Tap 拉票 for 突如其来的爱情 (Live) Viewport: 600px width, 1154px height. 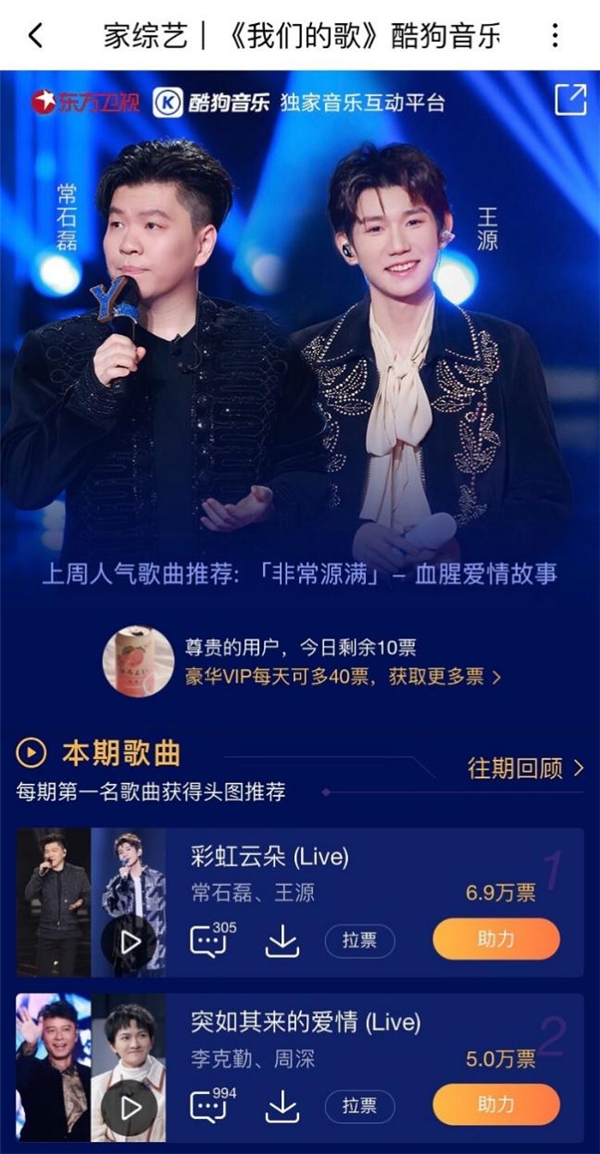359,1106
